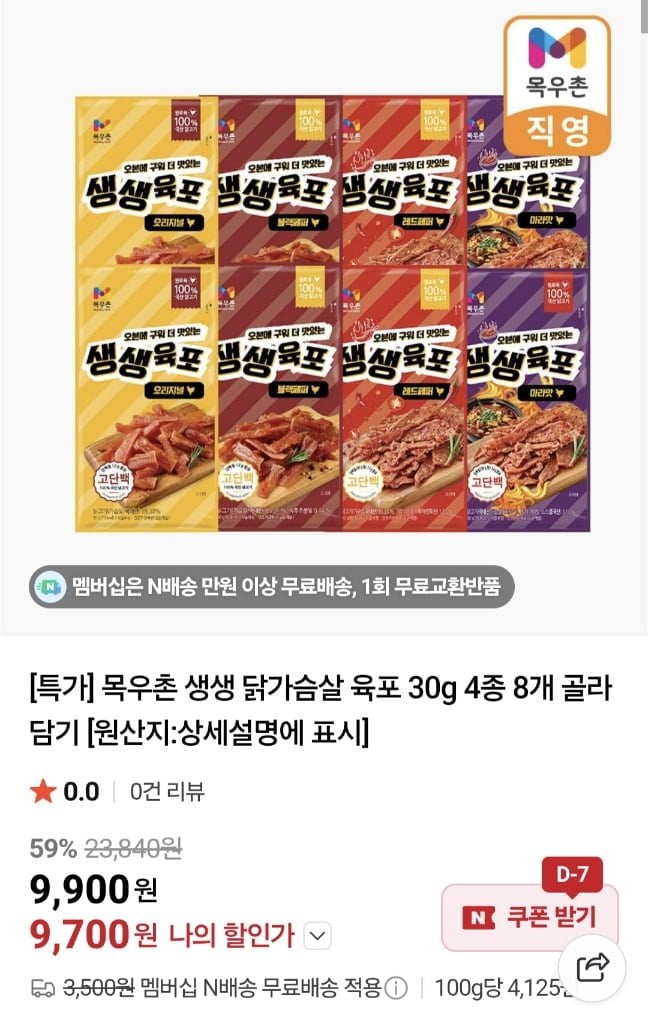Tap the 쿠폰 받기 coupon button
Image resolution: width=648 pixels, height=1024 pixels.
pyautogui.click(x=530, y=916)
